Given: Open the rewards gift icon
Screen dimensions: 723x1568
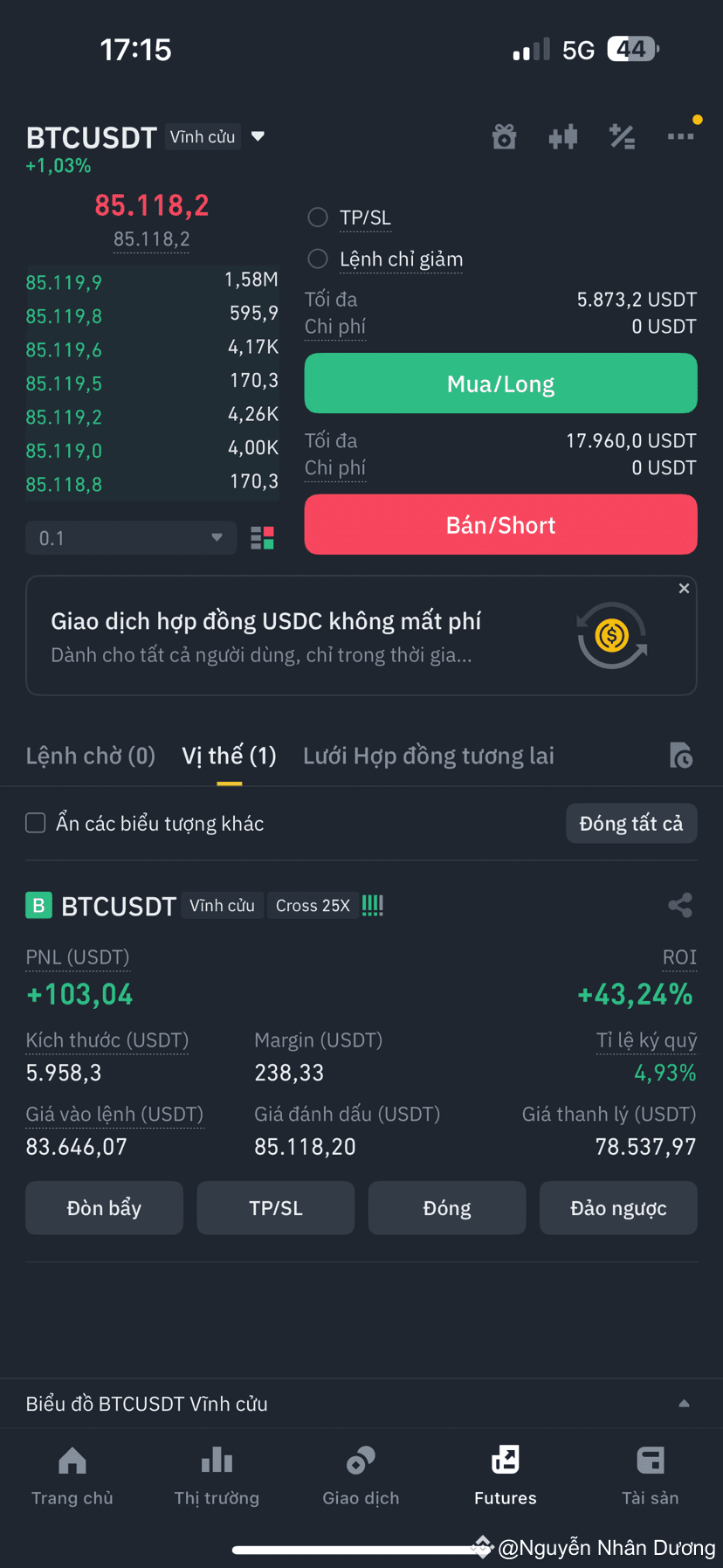Looking at the screenshot, I should (505, 136).
